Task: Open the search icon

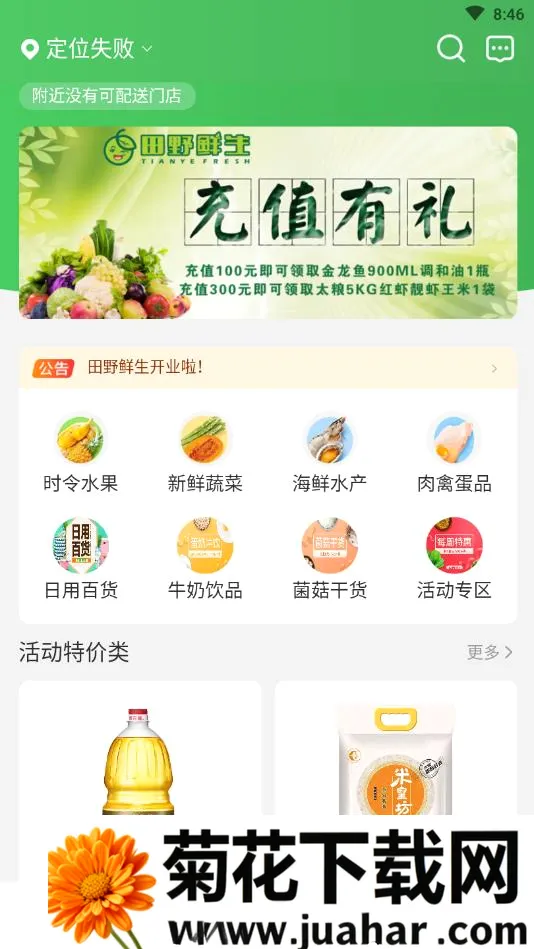Action: tap(450, 48)
